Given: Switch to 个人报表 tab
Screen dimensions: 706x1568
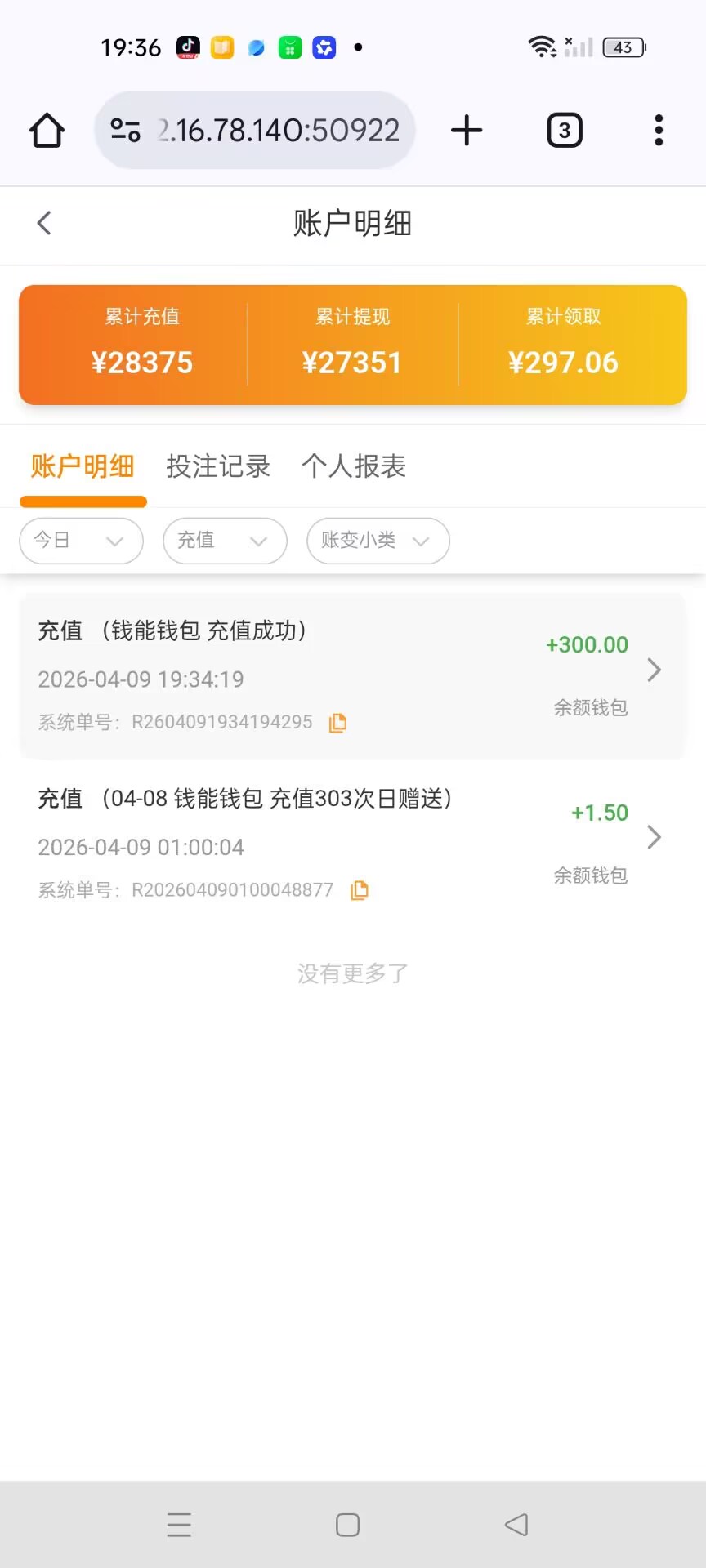Looking at the screenshot, I should (x=354, y=466).
